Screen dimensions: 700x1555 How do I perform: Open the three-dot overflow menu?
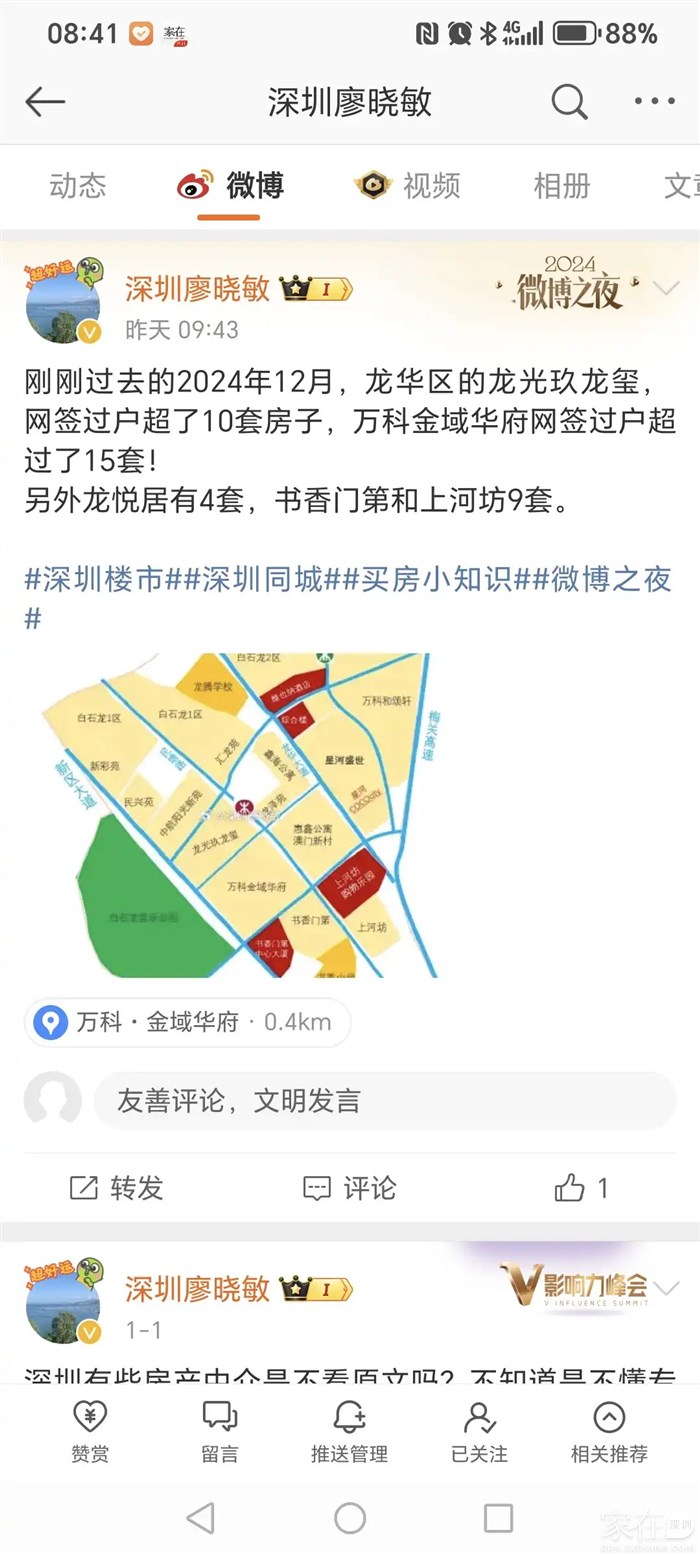coord(655,101)
